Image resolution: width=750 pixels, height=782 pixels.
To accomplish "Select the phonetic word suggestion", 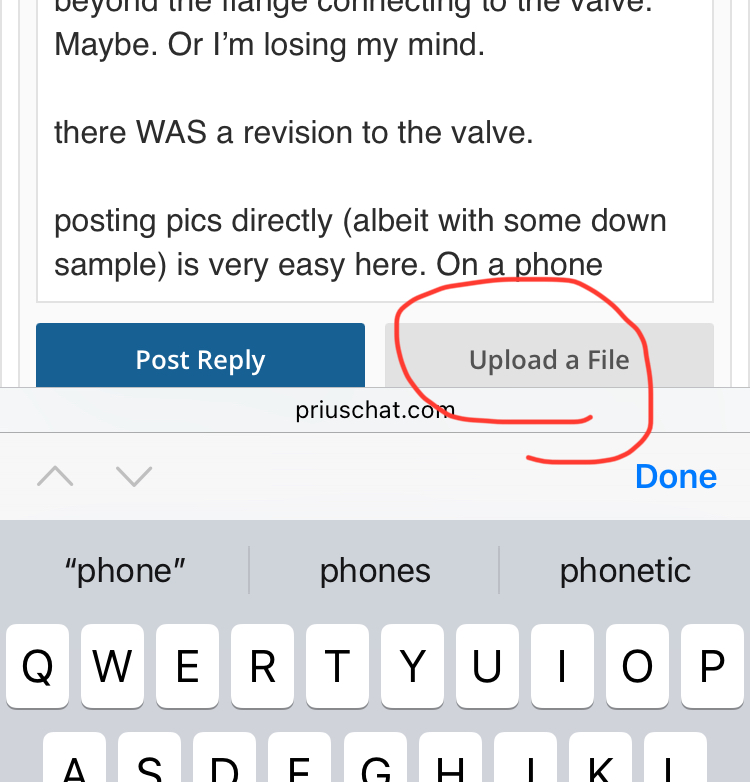I will coord(625,571).
